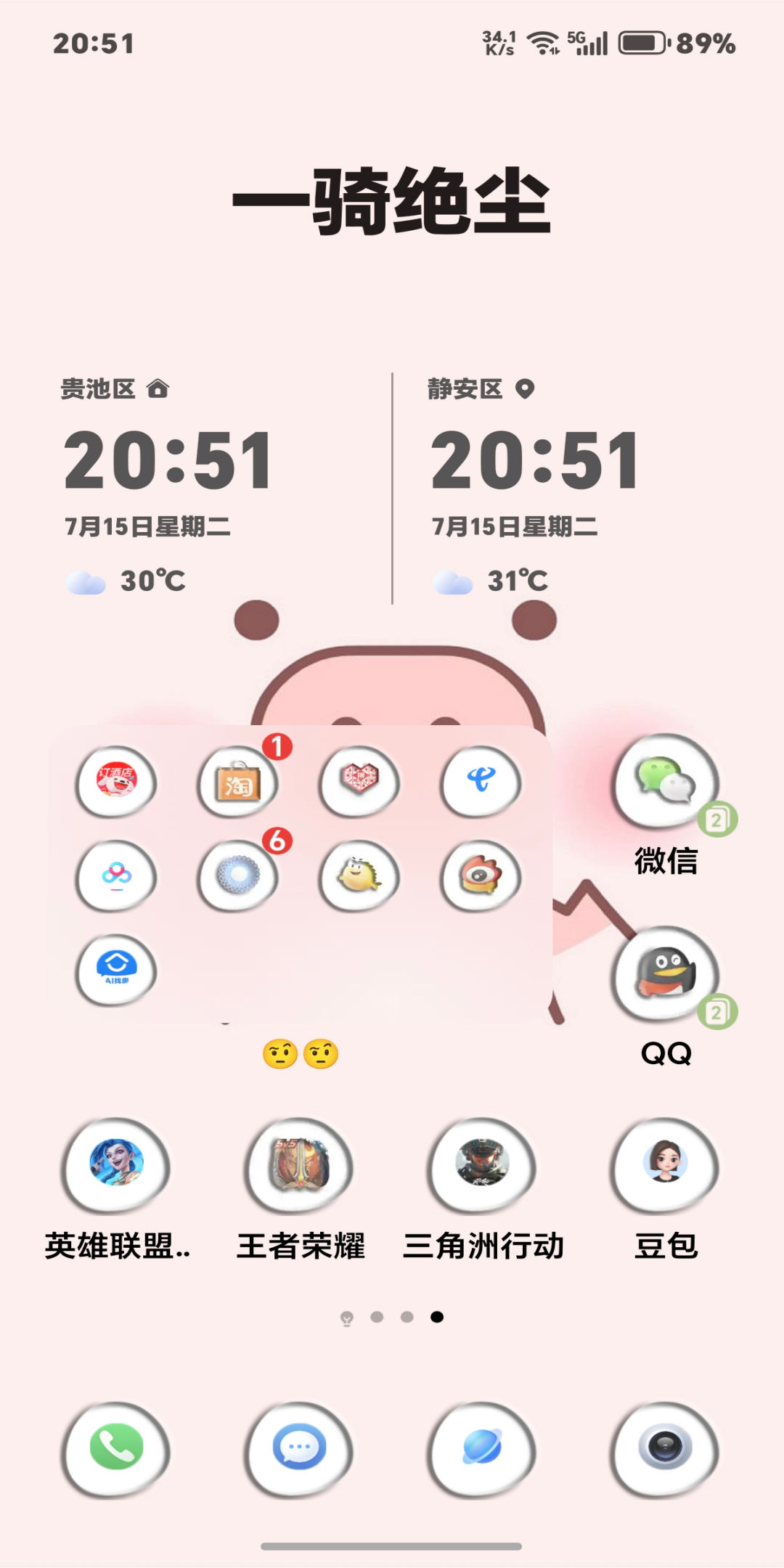
Task: Launch the Baidu Netdisk cloud app
Action: point(116,876)
